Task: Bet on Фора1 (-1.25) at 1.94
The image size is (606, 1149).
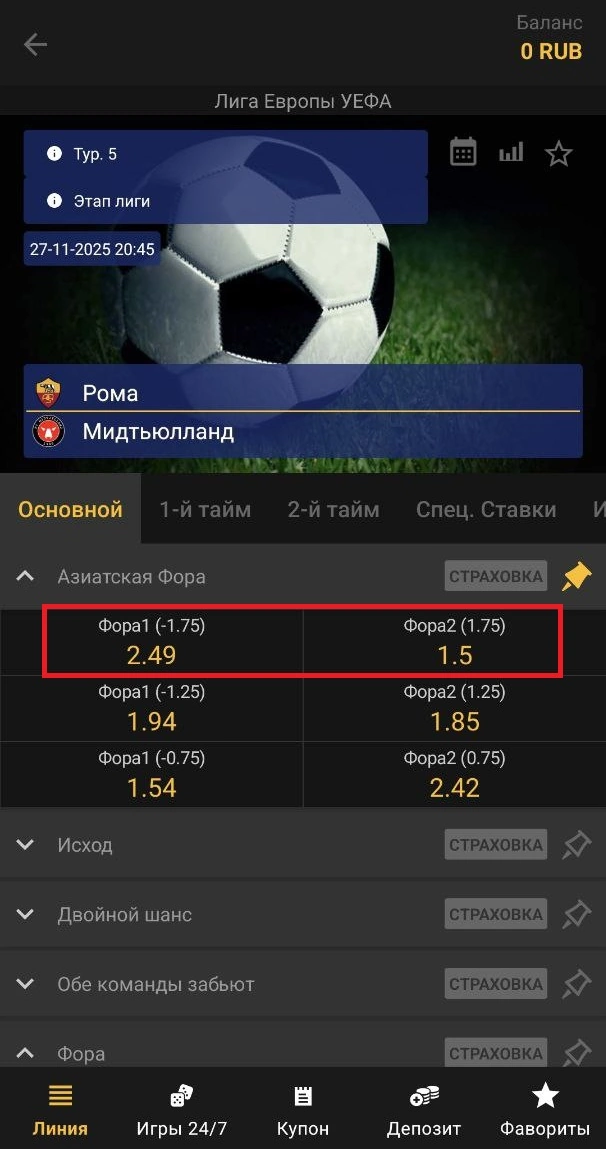Action: click(x=152, y=708)
